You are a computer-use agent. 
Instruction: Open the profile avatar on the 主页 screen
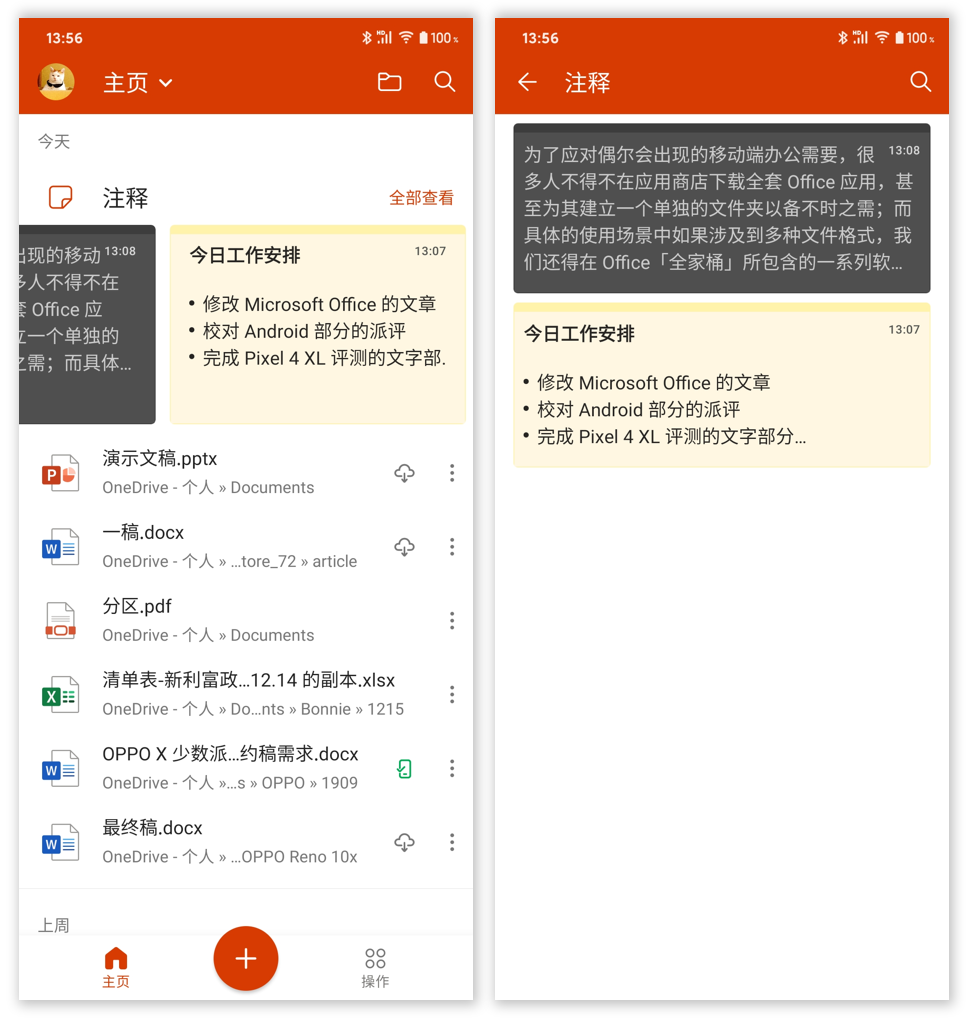click(x=56, y=82)
